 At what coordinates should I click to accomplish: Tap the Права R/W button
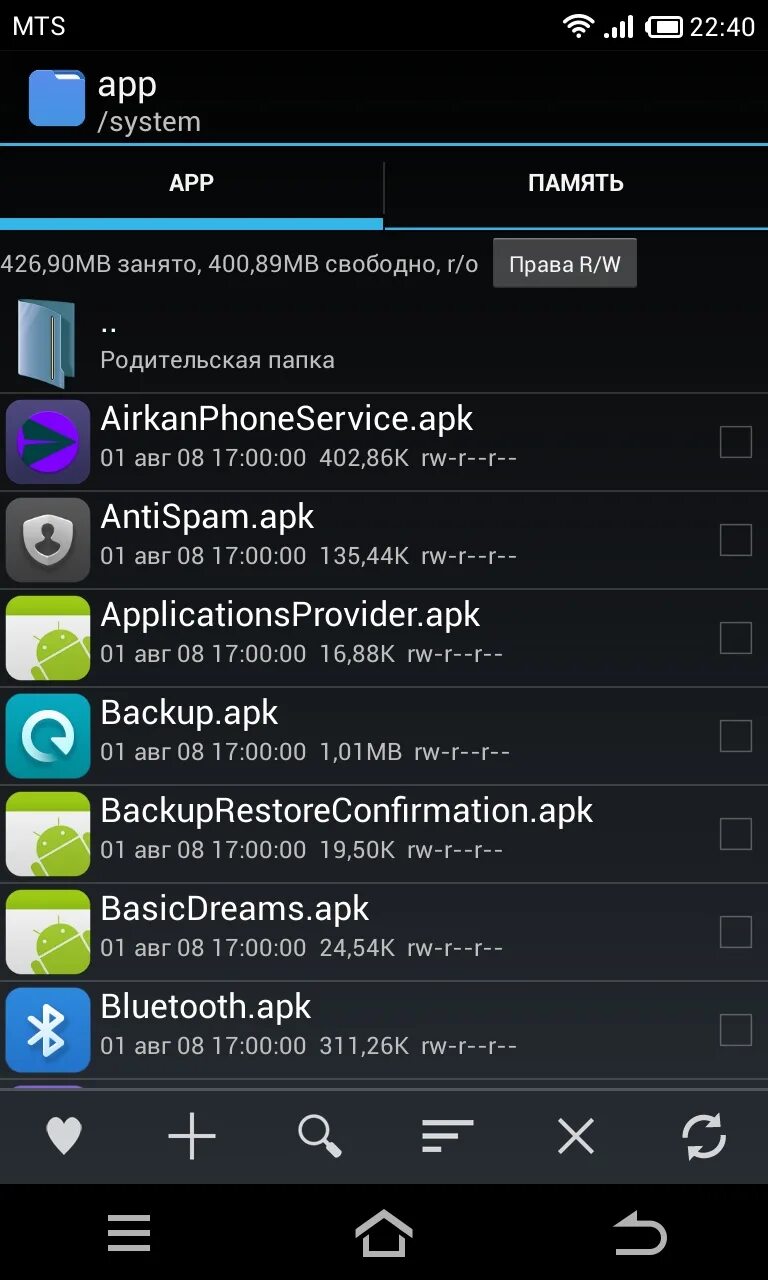point(564,264)
